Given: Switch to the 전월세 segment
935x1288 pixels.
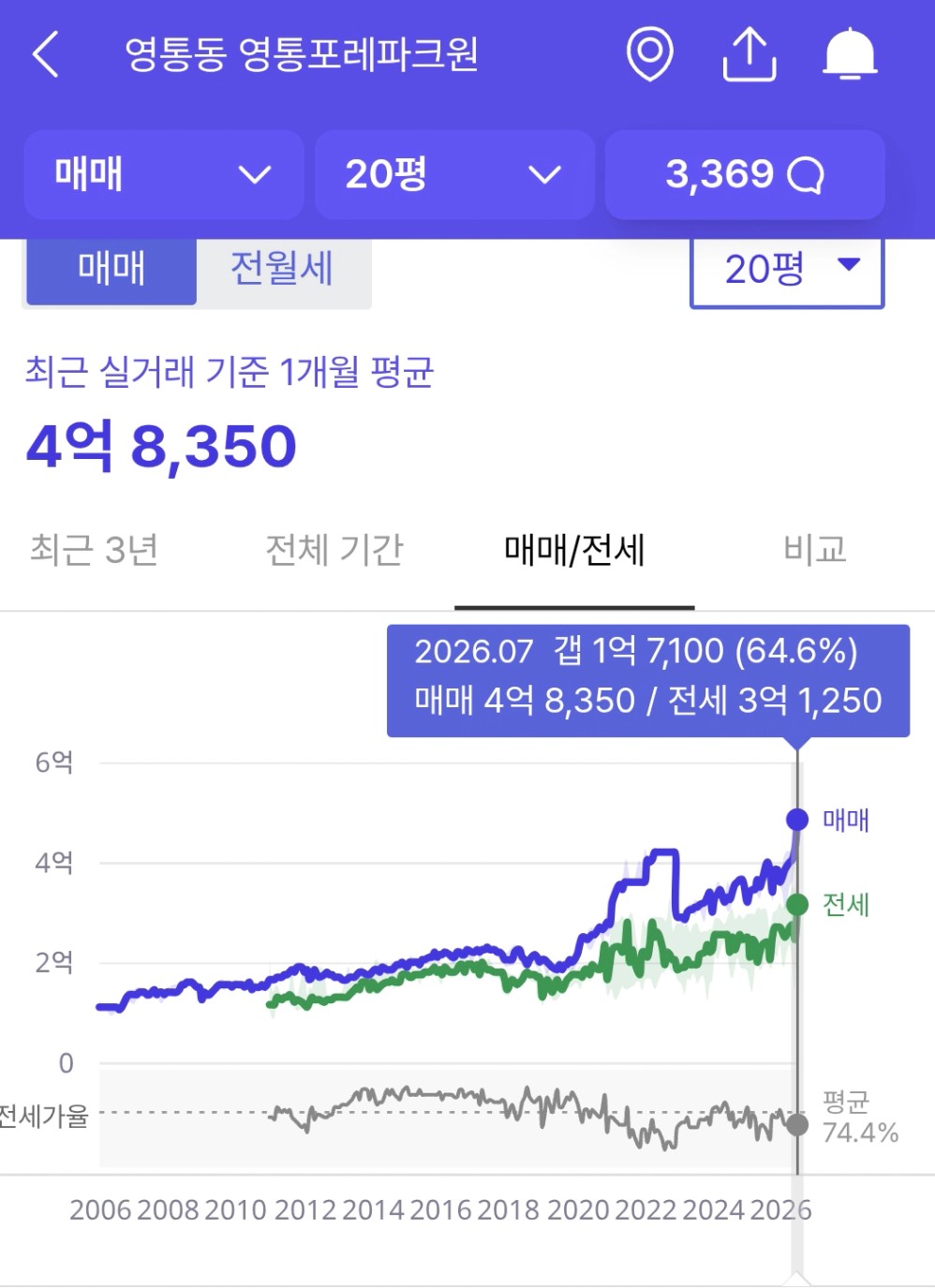Looking at the screenshot, I should pos(283,270).
